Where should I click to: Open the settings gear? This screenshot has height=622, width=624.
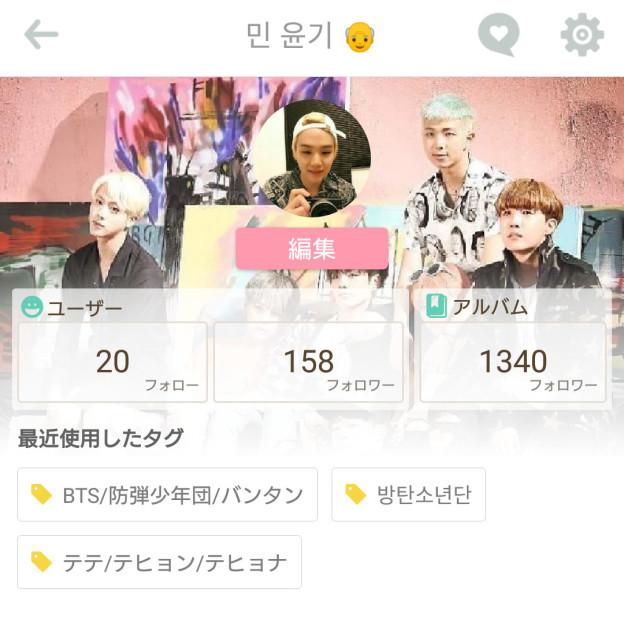581,36
